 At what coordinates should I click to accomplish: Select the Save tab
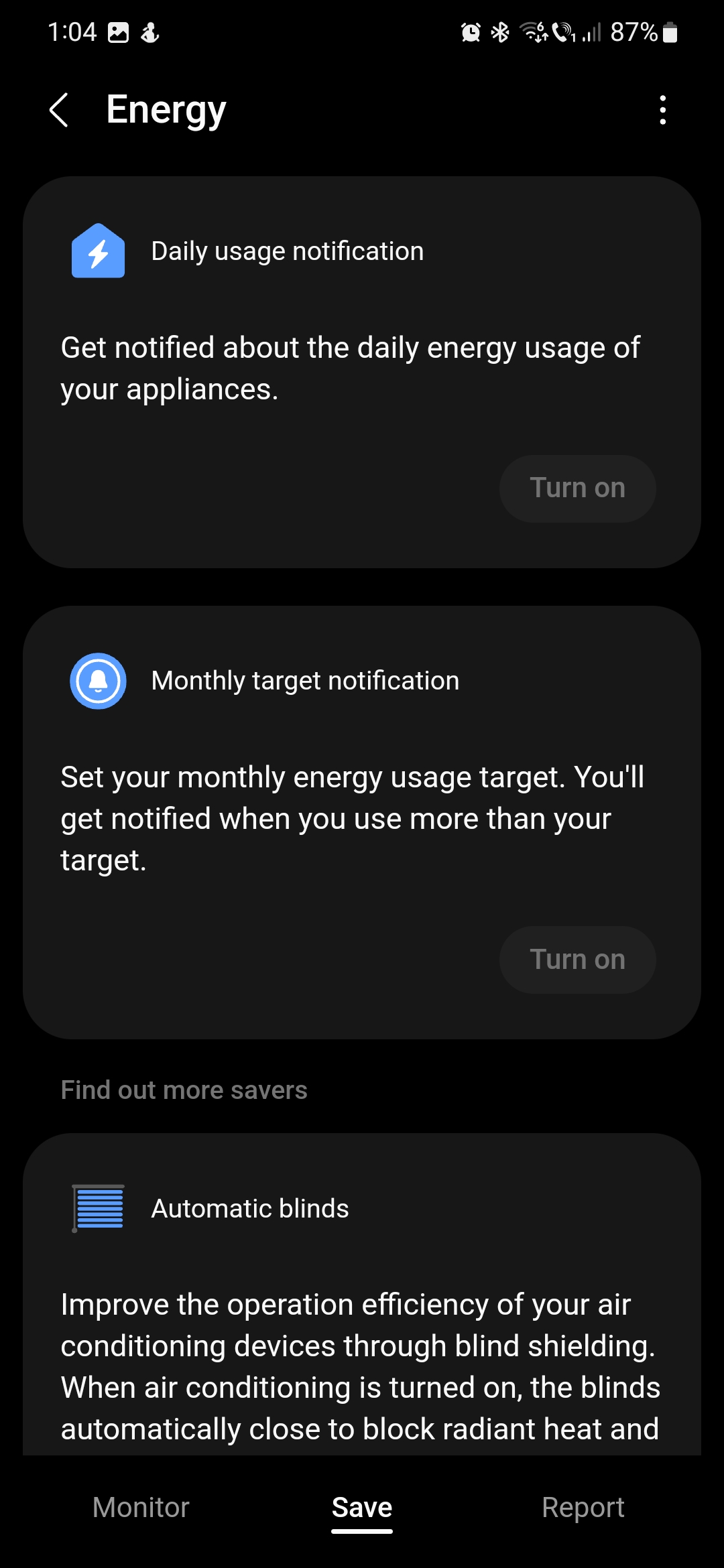point(362,1508)
